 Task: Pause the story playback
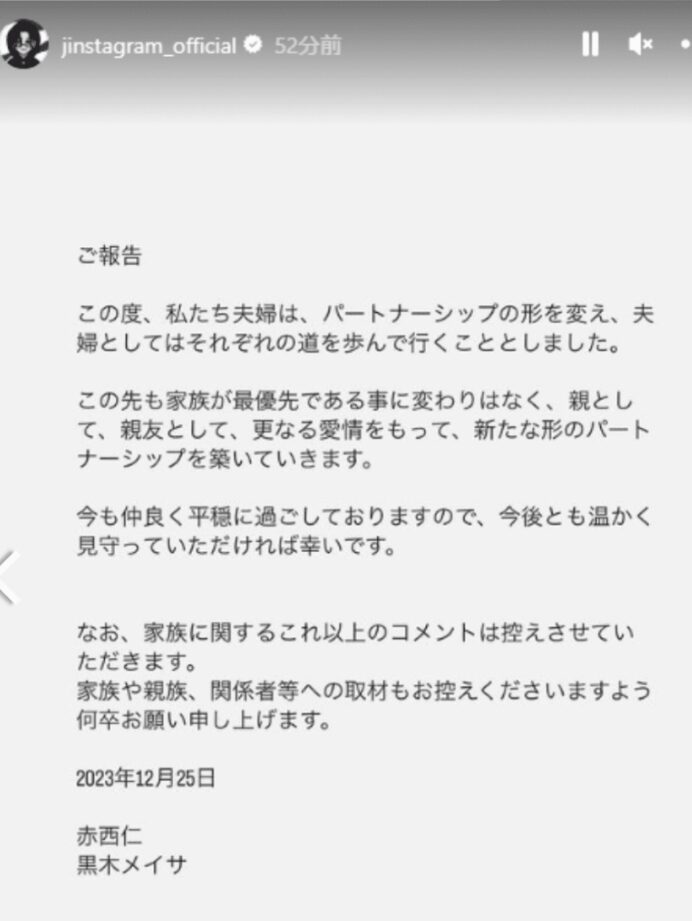tap(590, 44)
